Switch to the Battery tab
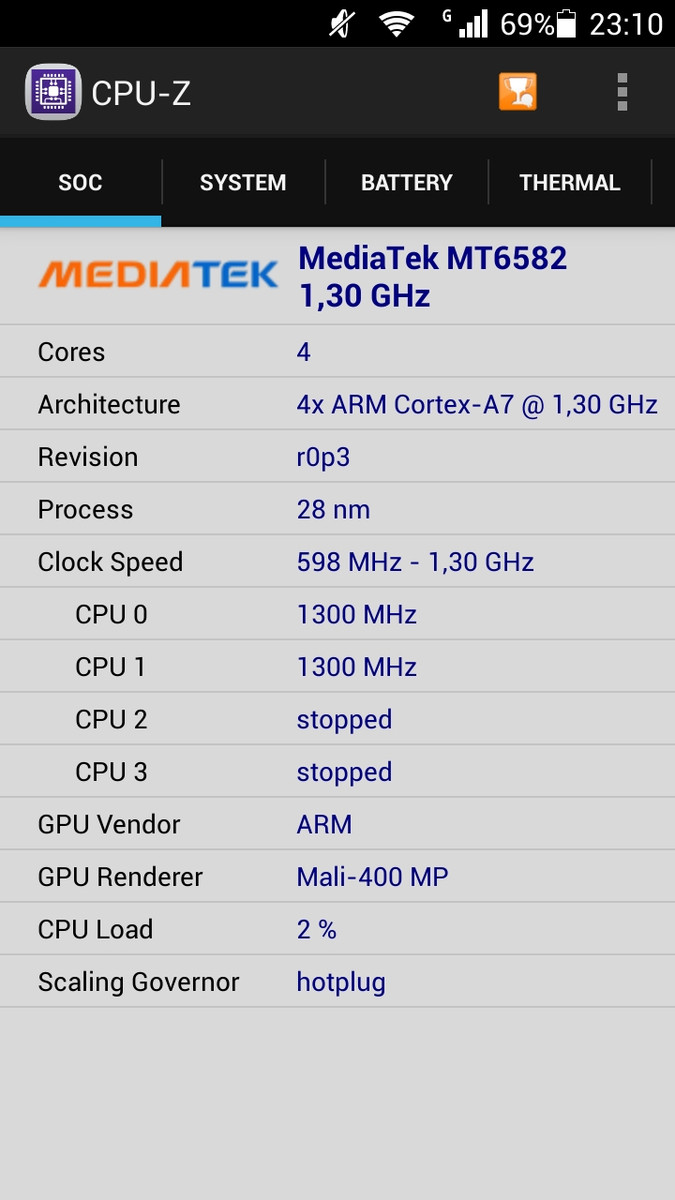This screenshot has width=675, height=1200. (406, 183)
